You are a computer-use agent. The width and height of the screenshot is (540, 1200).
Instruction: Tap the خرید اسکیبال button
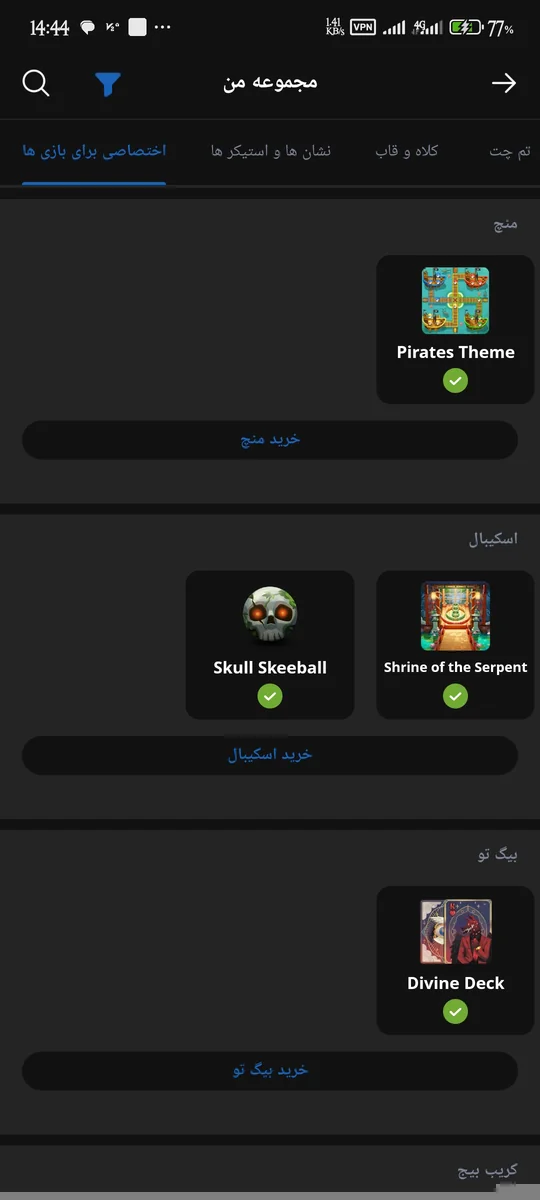coord(270,755)
